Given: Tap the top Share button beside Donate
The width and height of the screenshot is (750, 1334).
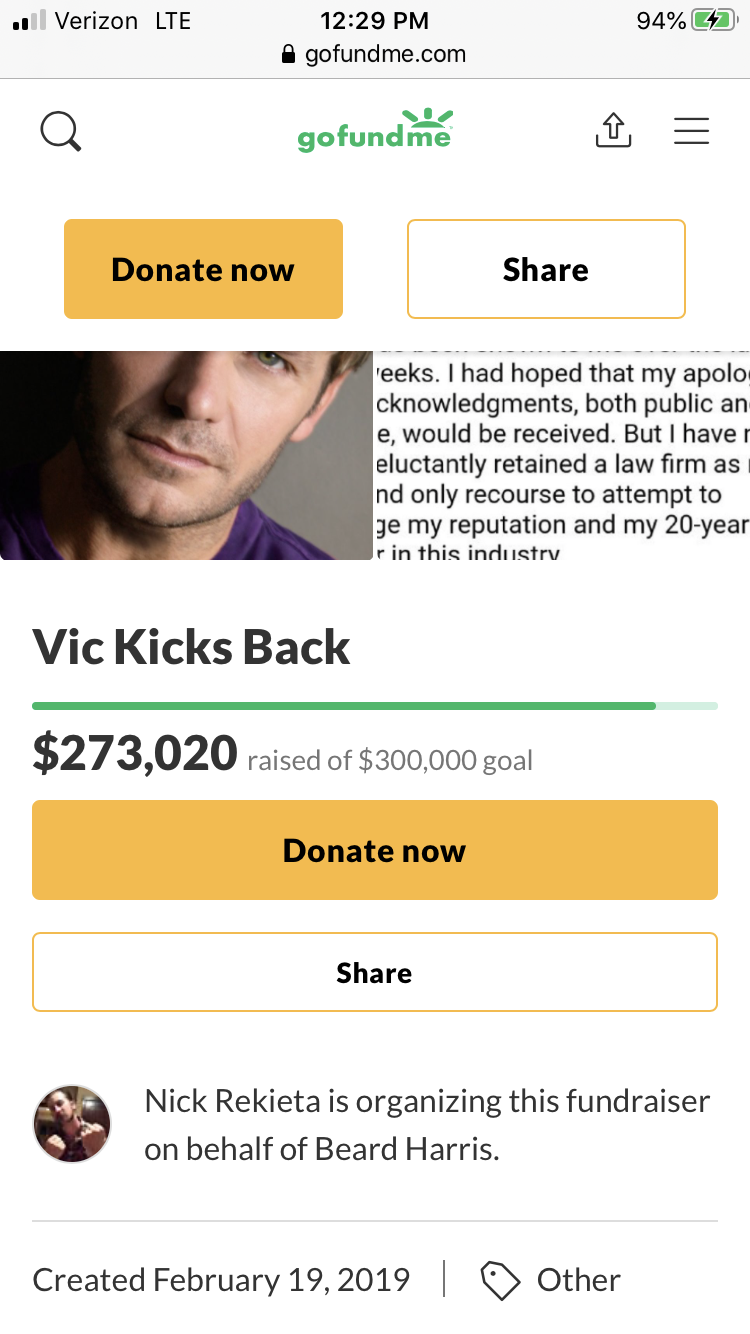Looking at the screenshot, I should tap(546, 269).
